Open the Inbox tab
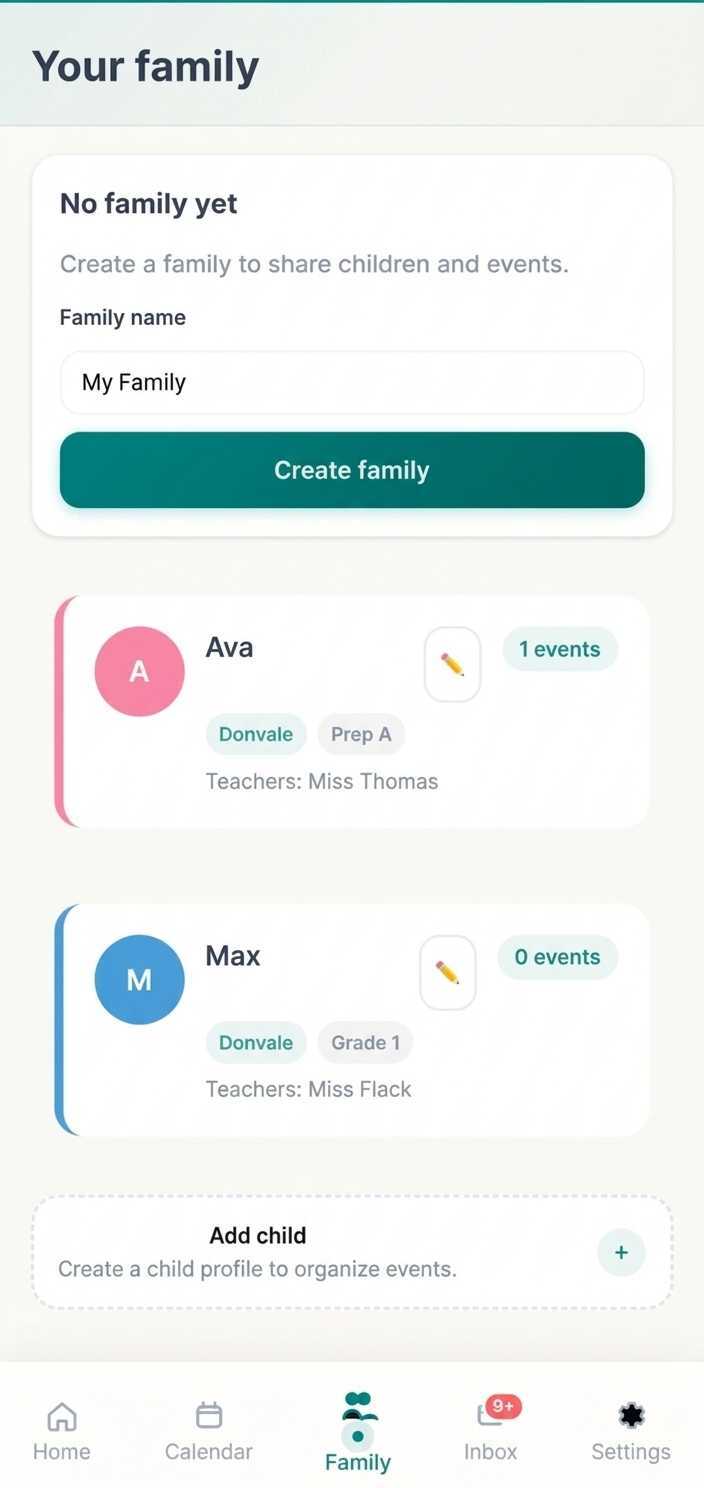704x1488 pixels. point(490,1430)
